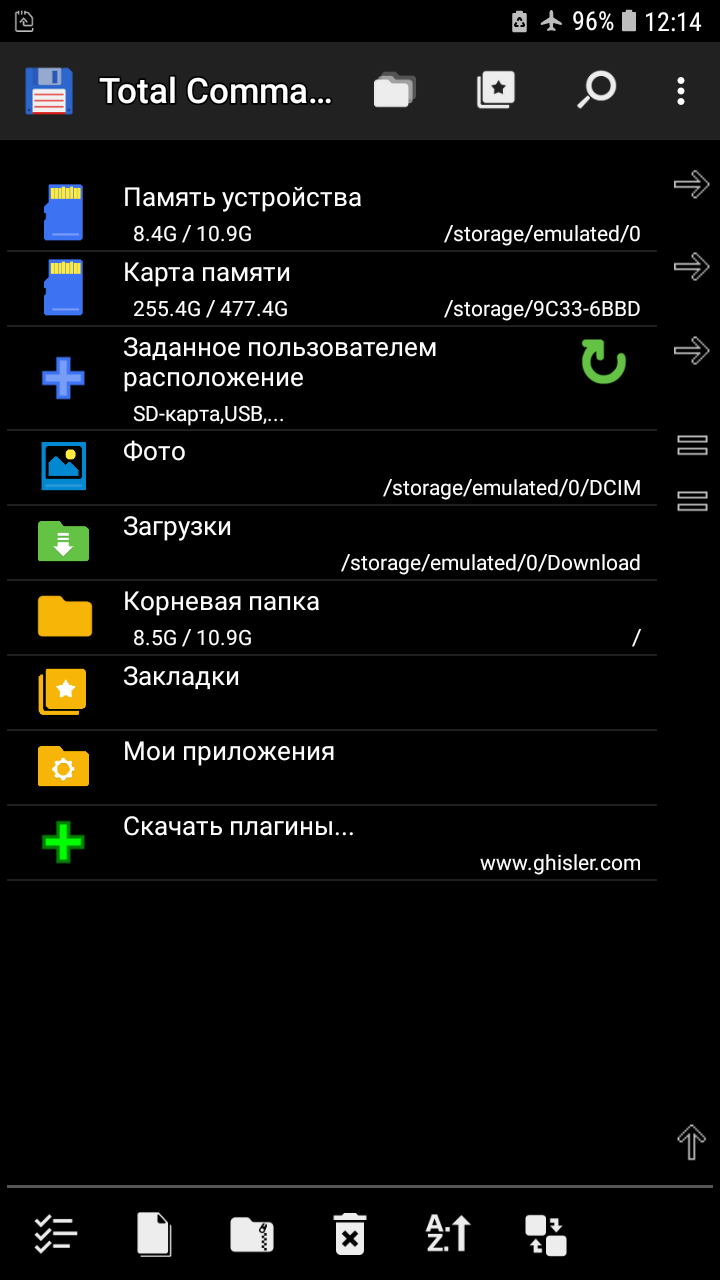Open file search
Screen dimensions: 720x1280
tap(597, 91)
